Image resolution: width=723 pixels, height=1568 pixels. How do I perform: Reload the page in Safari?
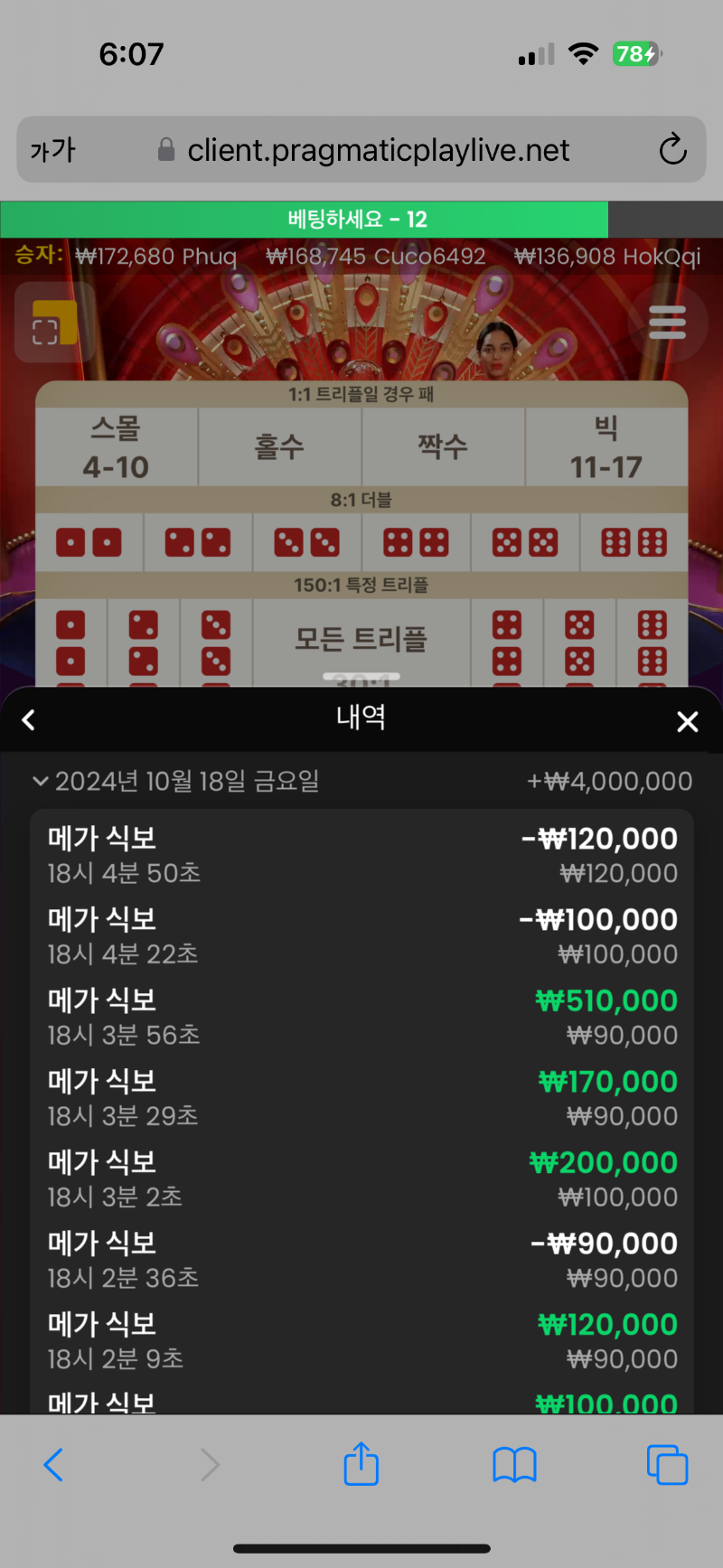(x=672, y=149)
